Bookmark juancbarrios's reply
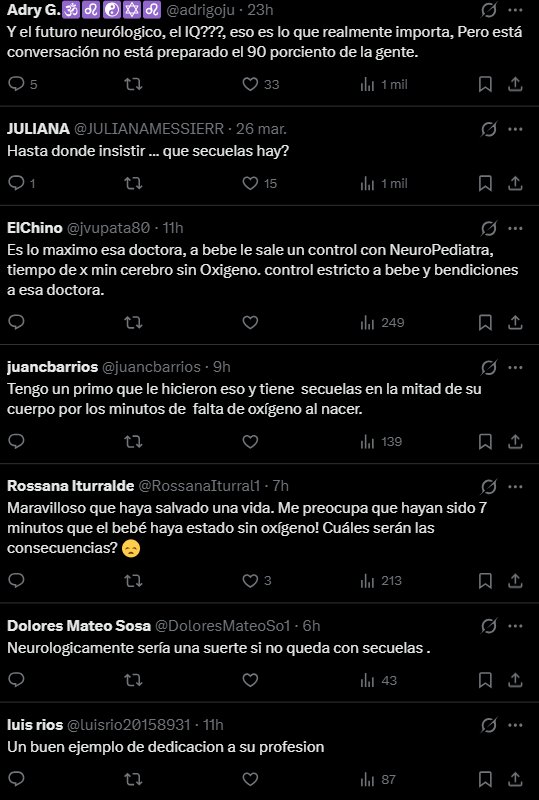539x800 pixels. (485, 441)
